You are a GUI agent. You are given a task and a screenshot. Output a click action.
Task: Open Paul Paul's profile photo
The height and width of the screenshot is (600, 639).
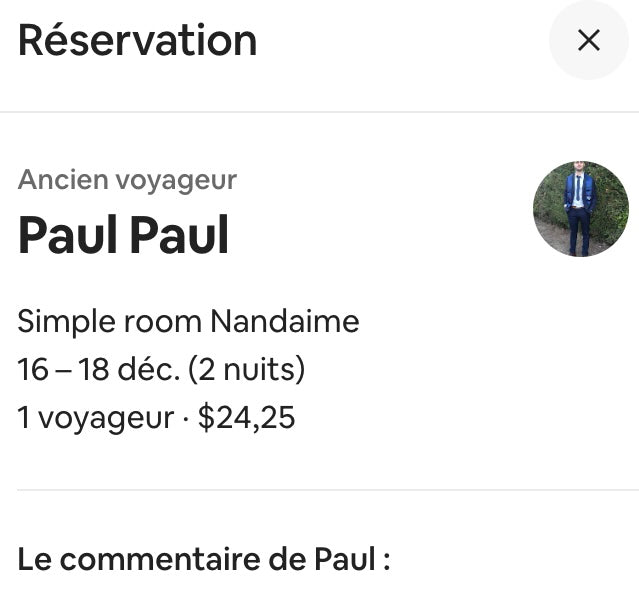click(580, 208)
